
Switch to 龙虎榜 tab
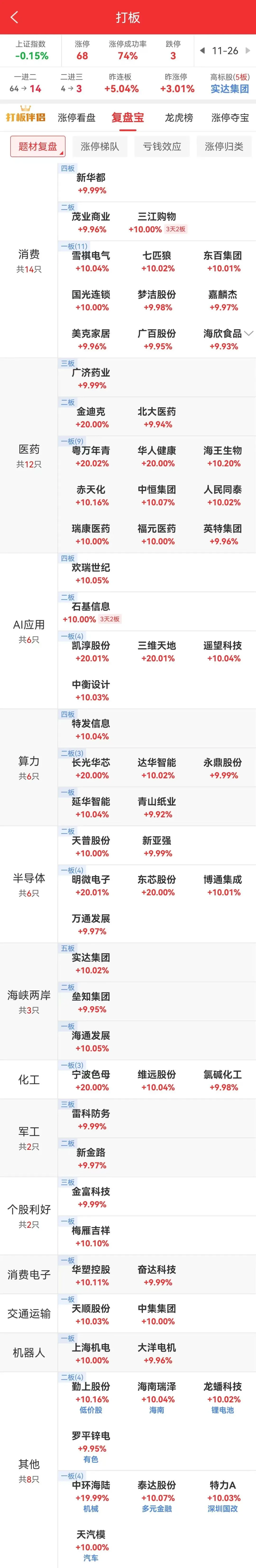pos(179,117)
